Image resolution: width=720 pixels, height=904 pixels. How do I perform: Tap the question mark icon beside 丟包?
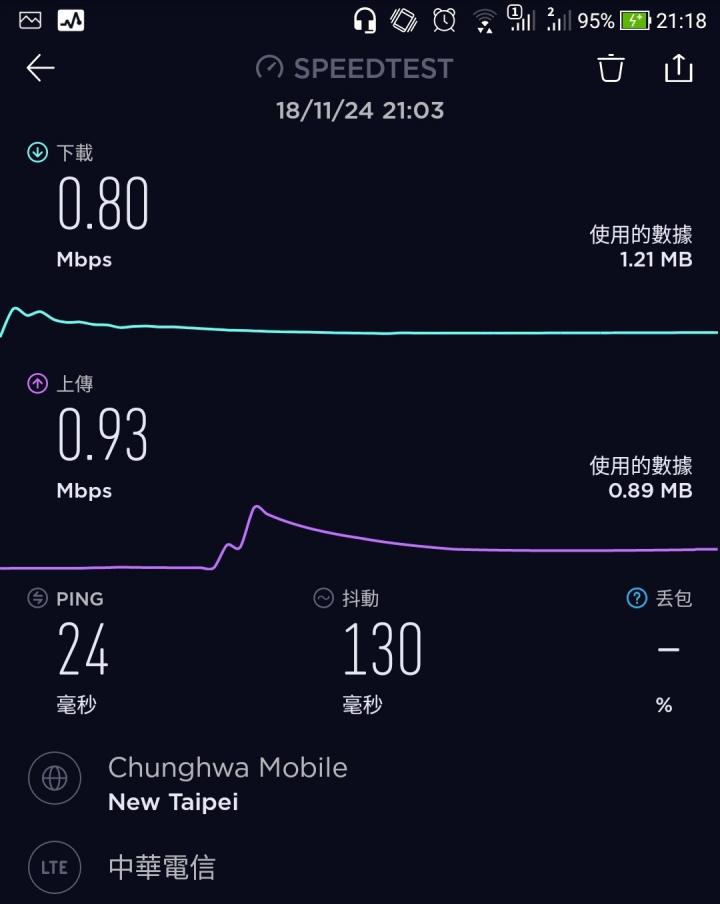pos(637,598)
